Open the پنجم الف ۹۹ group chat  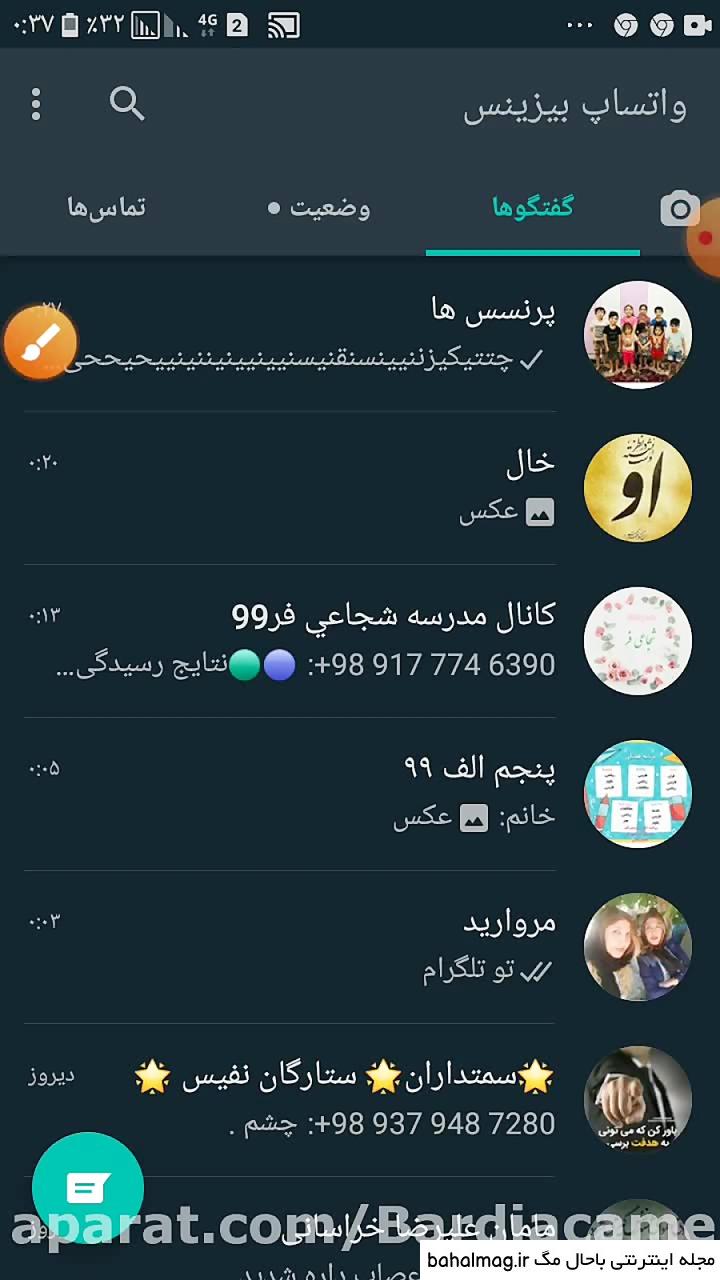pyautogui.click(x=360, y=793)
